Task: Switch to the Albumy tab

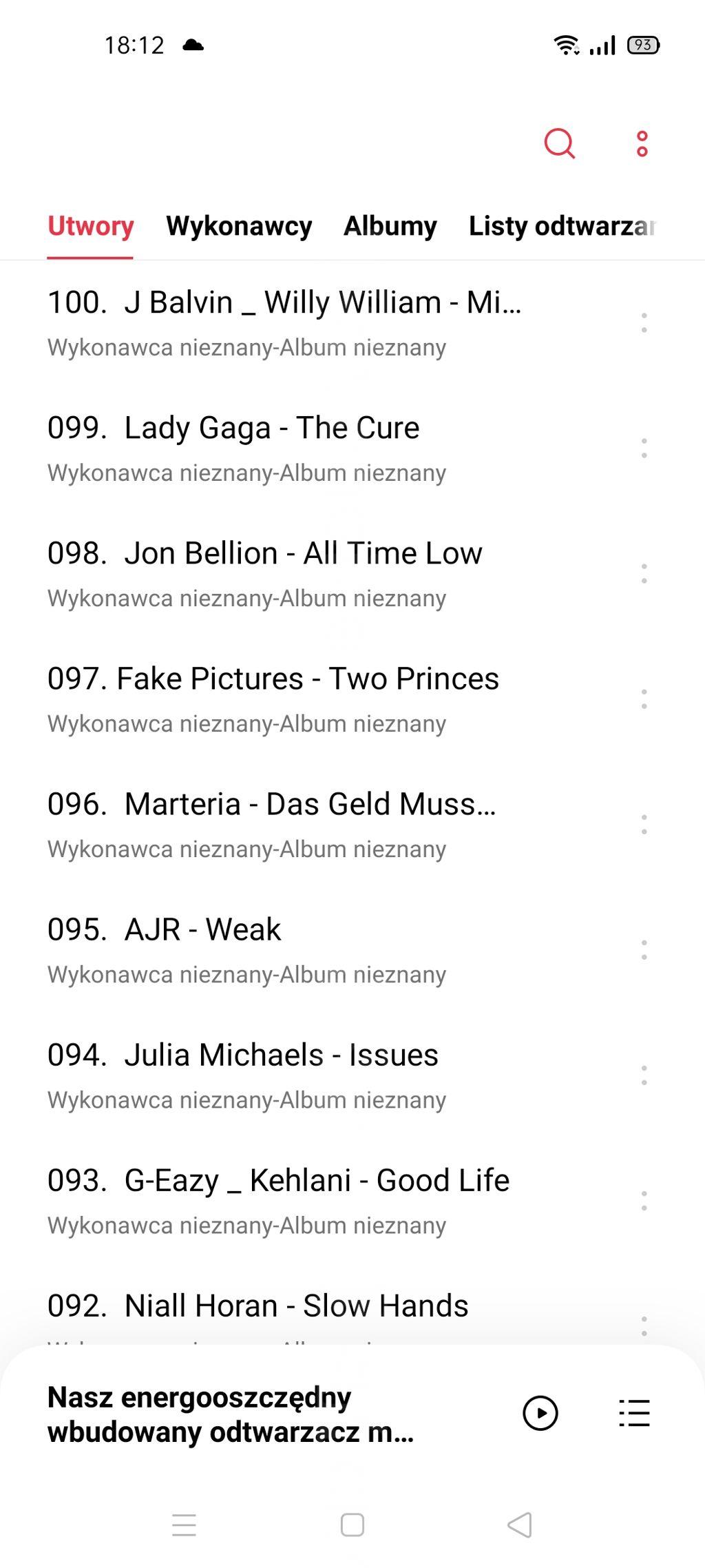Action: pyautogui.click(x=390, y=226)
